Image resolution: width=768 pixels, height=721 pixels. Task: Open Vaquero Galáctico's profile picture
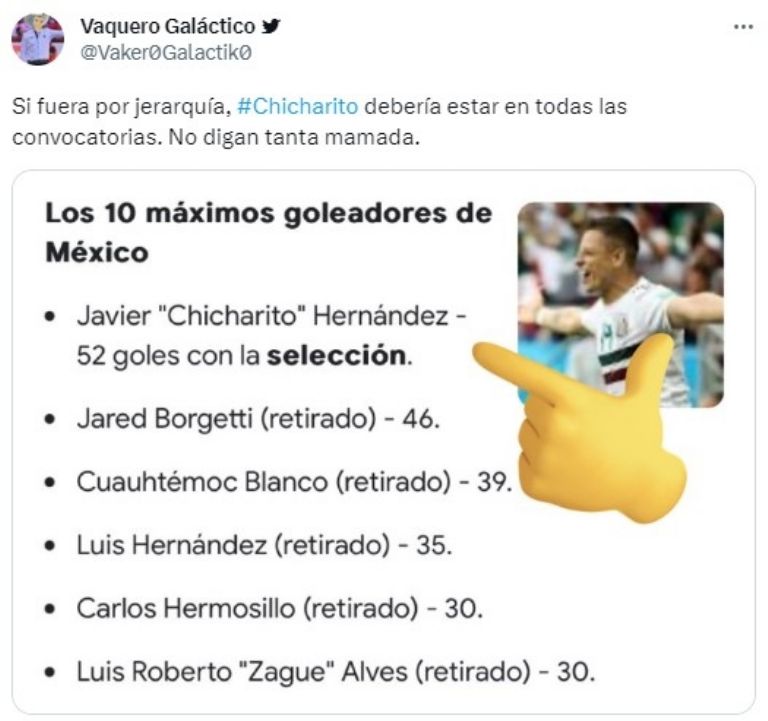(x=37, y=39)
